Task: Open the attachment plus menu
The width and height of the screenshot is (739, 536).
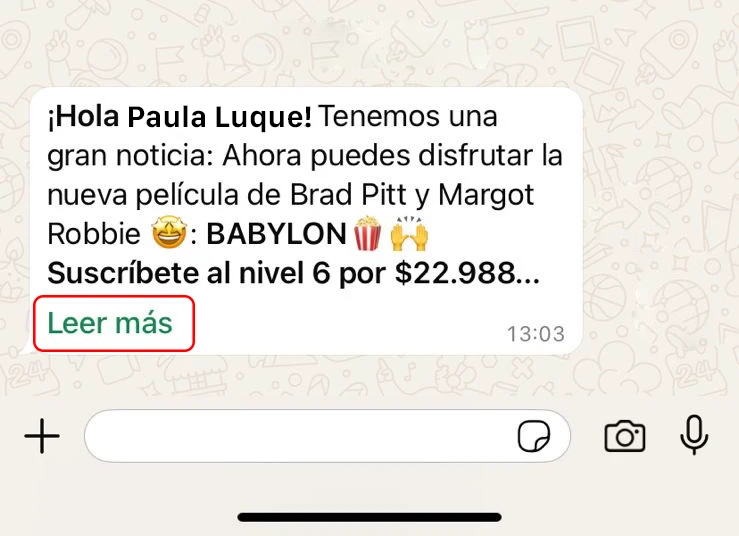Action: point(42,437)
